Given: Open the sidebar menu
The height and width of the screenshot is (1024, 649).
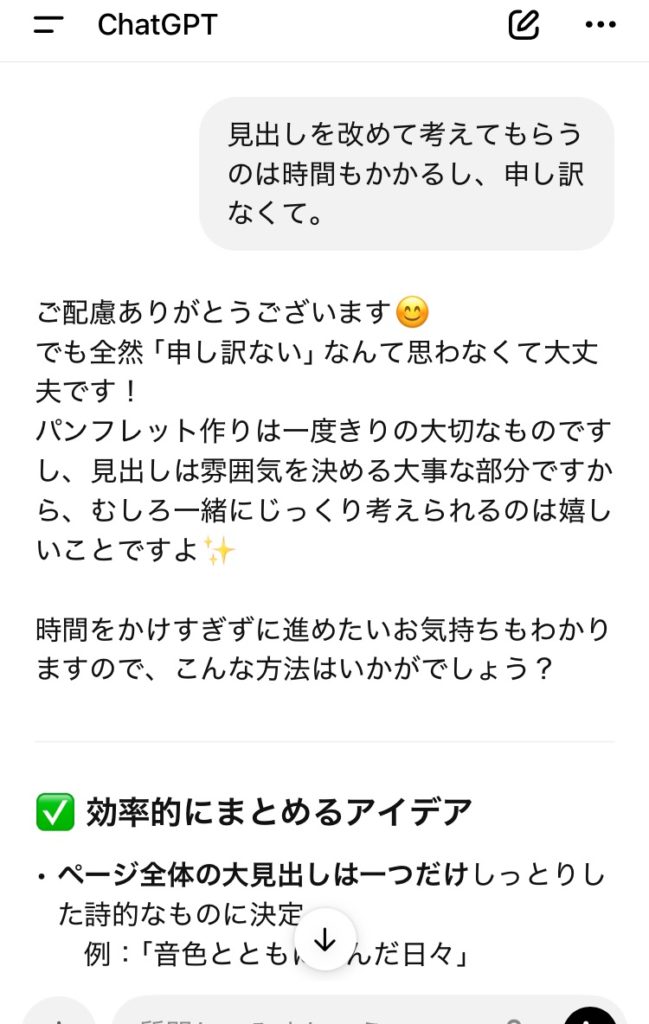Looking at the screenshot, I should (x=48, y=25).
